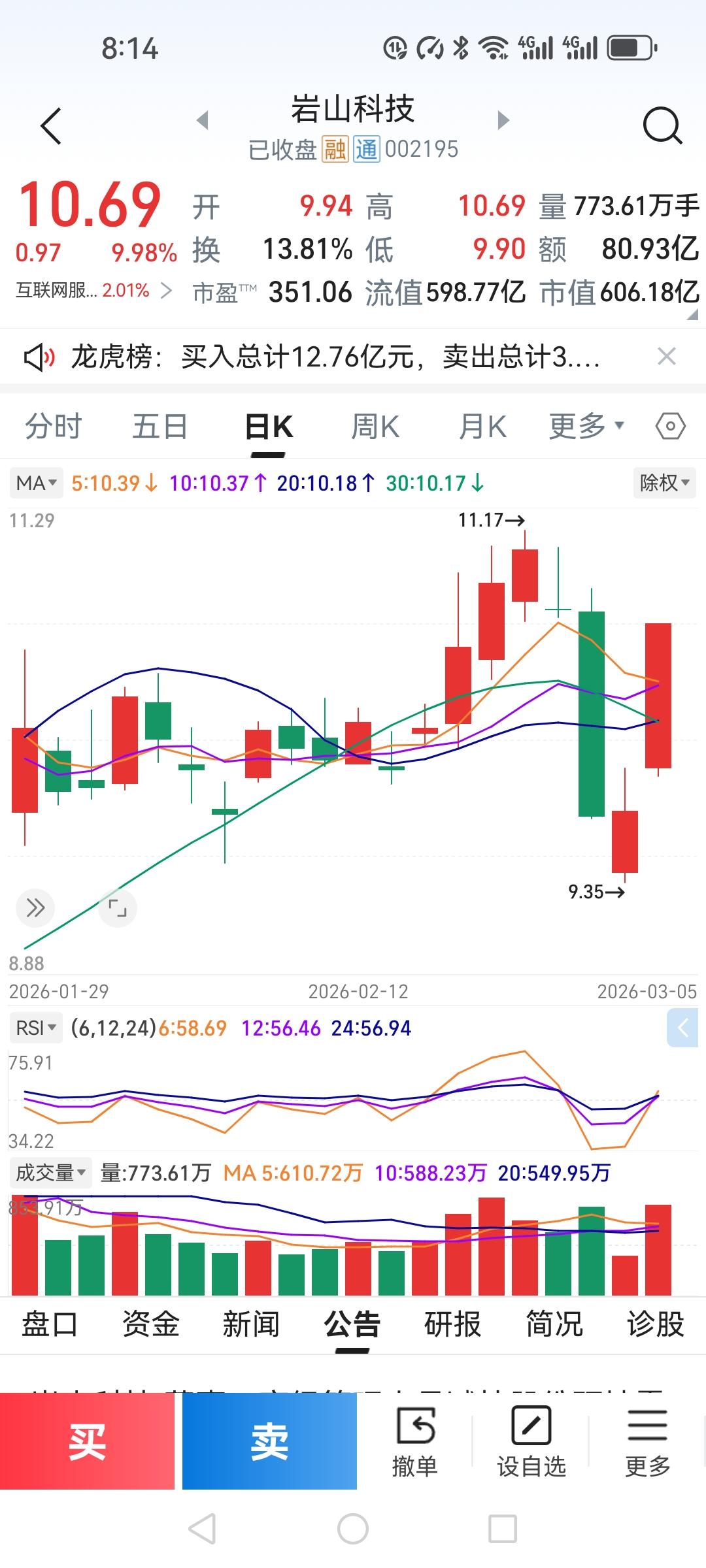This screenshot has height=1568, width=706.
Task: Switch to the previous stock arrow
Action: coord(203,120)
